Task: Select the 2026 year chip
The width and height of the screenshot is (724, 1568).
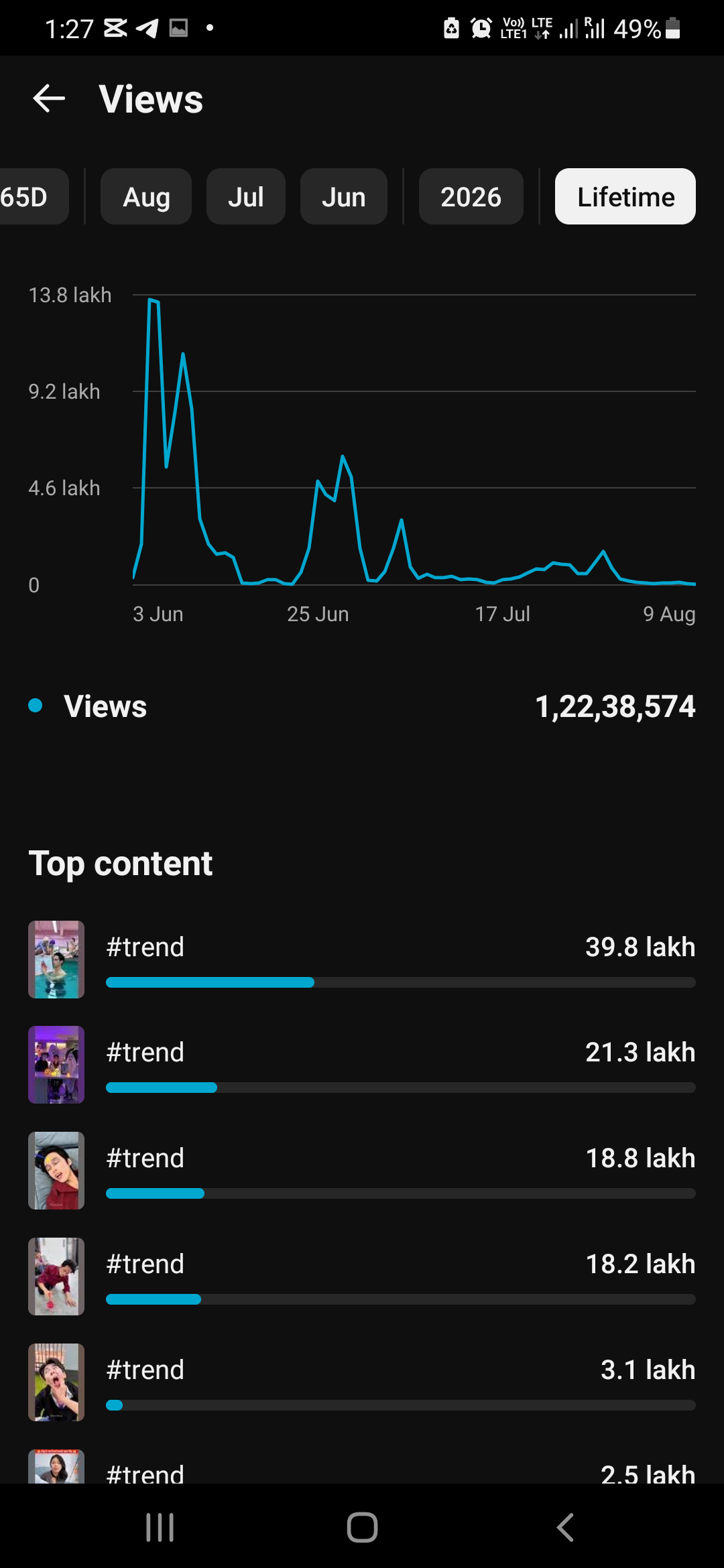Action: click(471, 196)
